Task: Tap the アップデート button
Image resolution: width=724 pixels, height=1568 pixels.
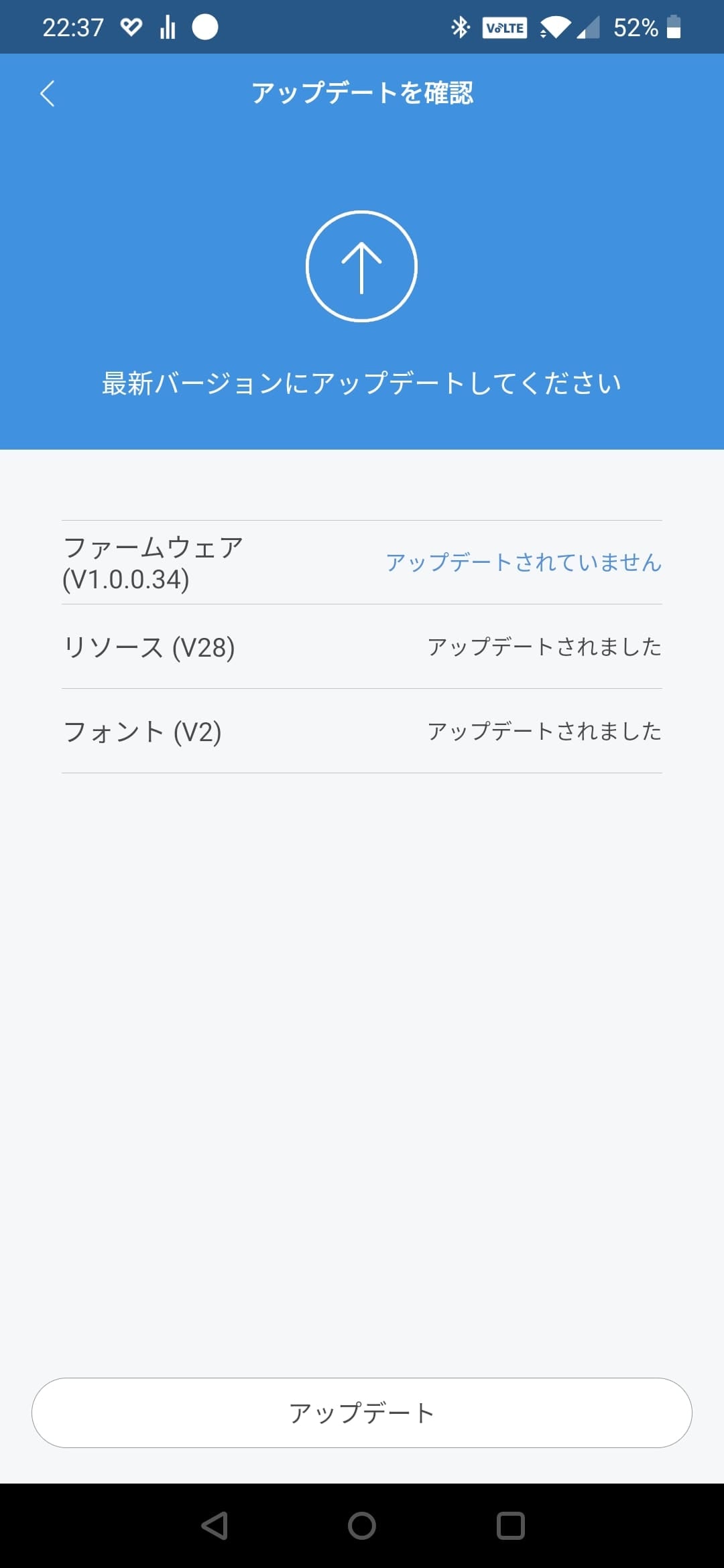Action: pyautogui.click(x=362, y=1413)
